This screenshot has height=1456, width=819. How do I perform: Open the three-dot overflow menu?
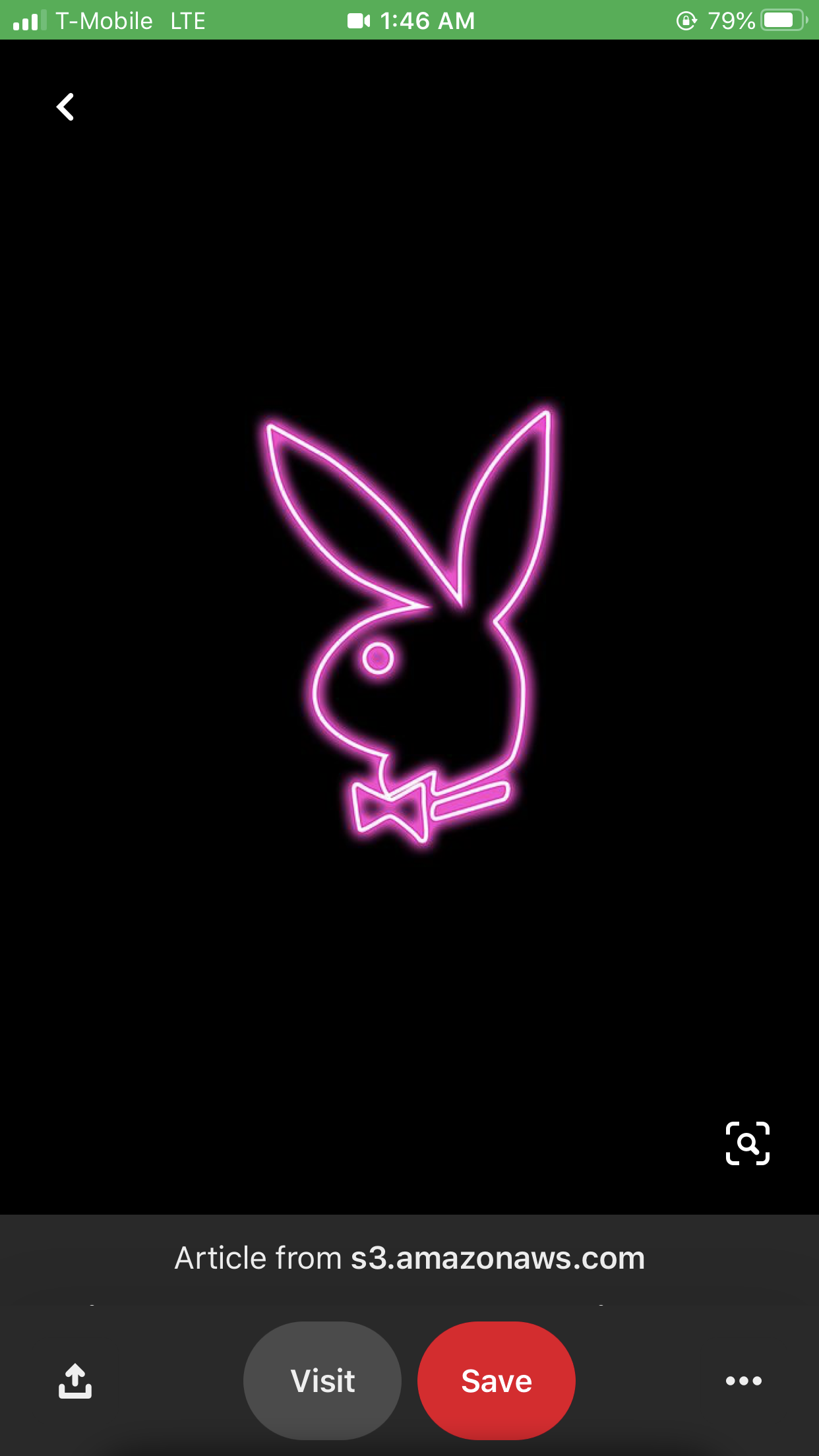click(743, 1380)
